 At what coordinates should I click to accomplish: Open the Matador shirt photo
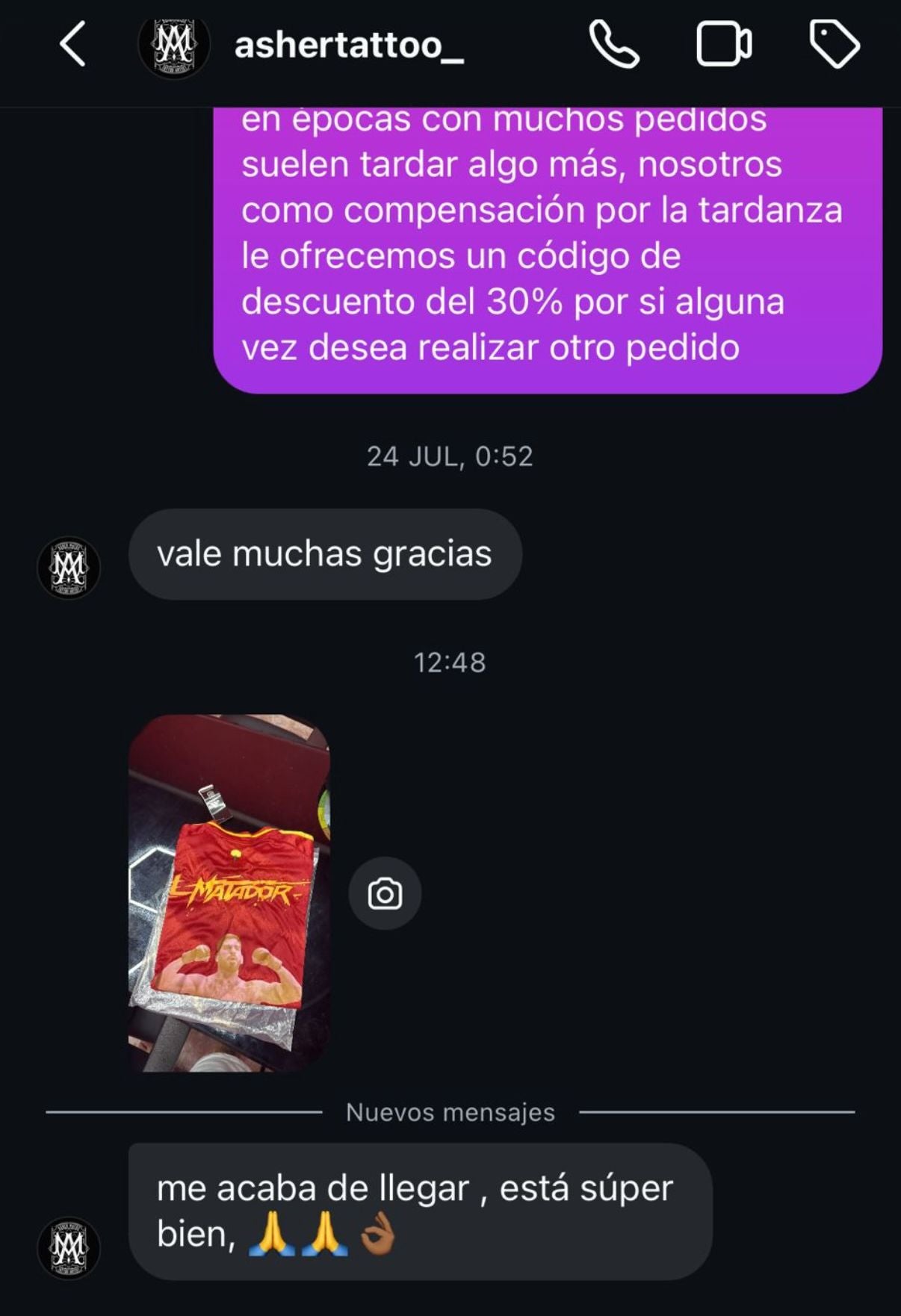229,893
